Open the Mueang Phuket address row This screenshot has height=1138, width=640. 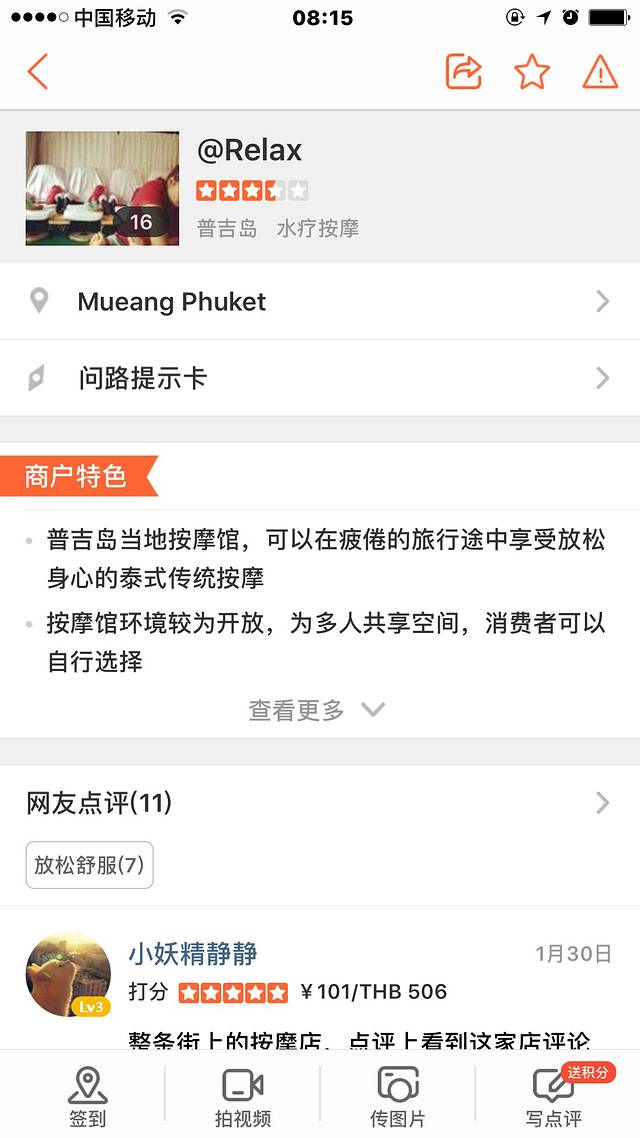[320, 302]
